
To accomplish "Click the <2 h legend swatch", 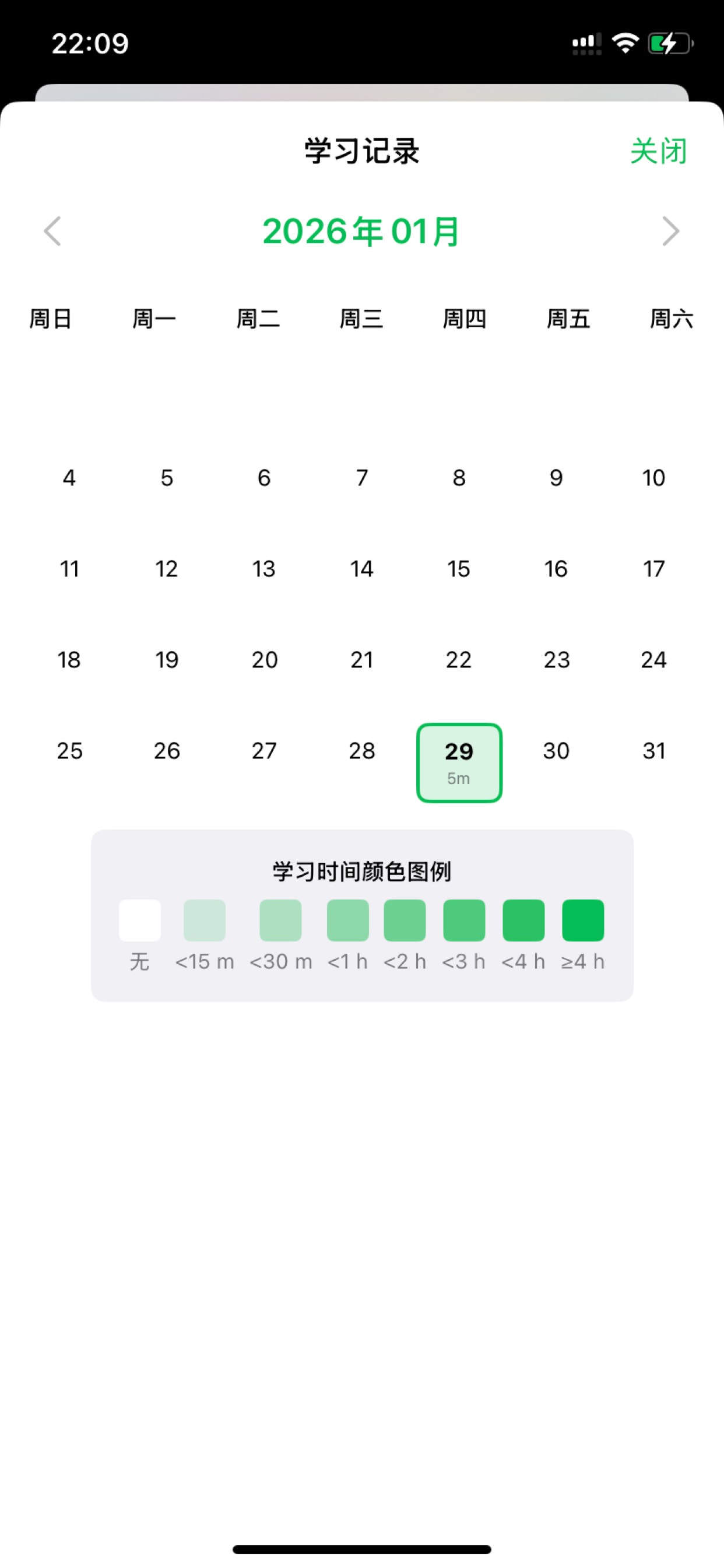I will click(x=404, y=919).
